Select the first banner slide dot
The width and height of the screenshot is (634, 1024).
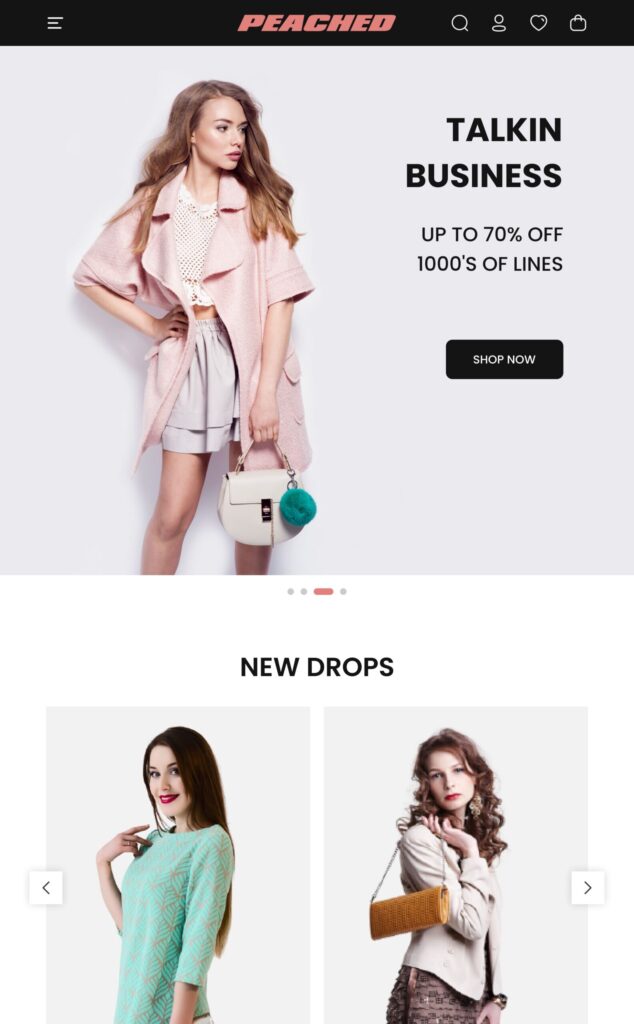point(291,591)
